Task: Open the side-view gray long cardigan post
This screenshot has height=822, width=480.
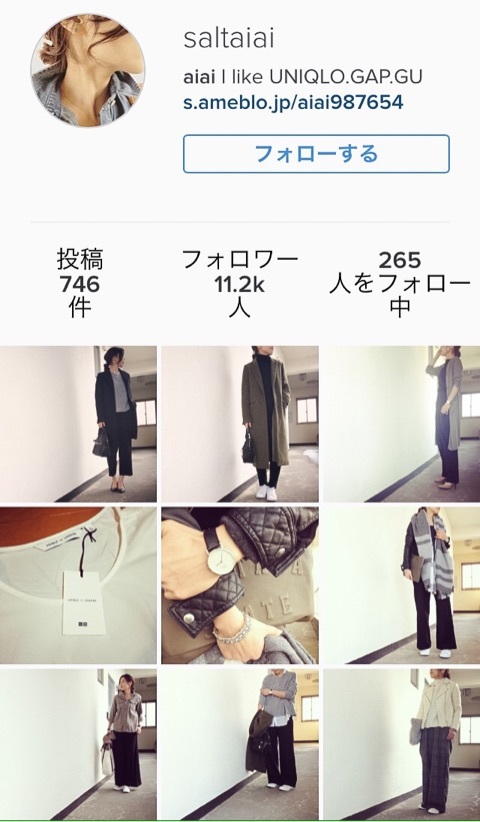Action: click(401, 424)
